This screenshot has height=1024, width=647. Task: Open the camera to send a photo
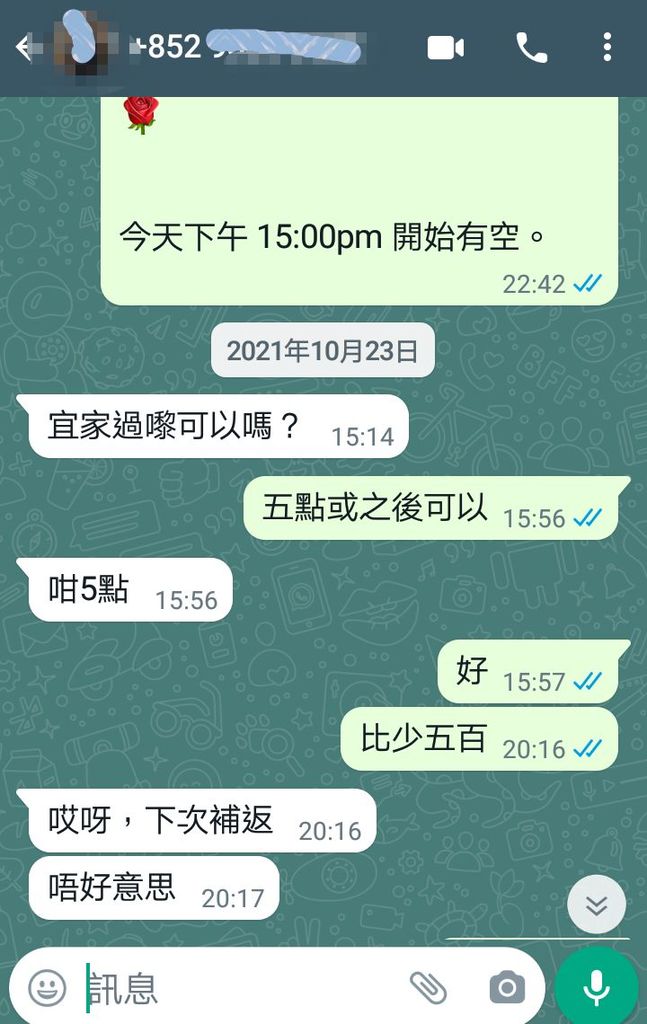507,988
